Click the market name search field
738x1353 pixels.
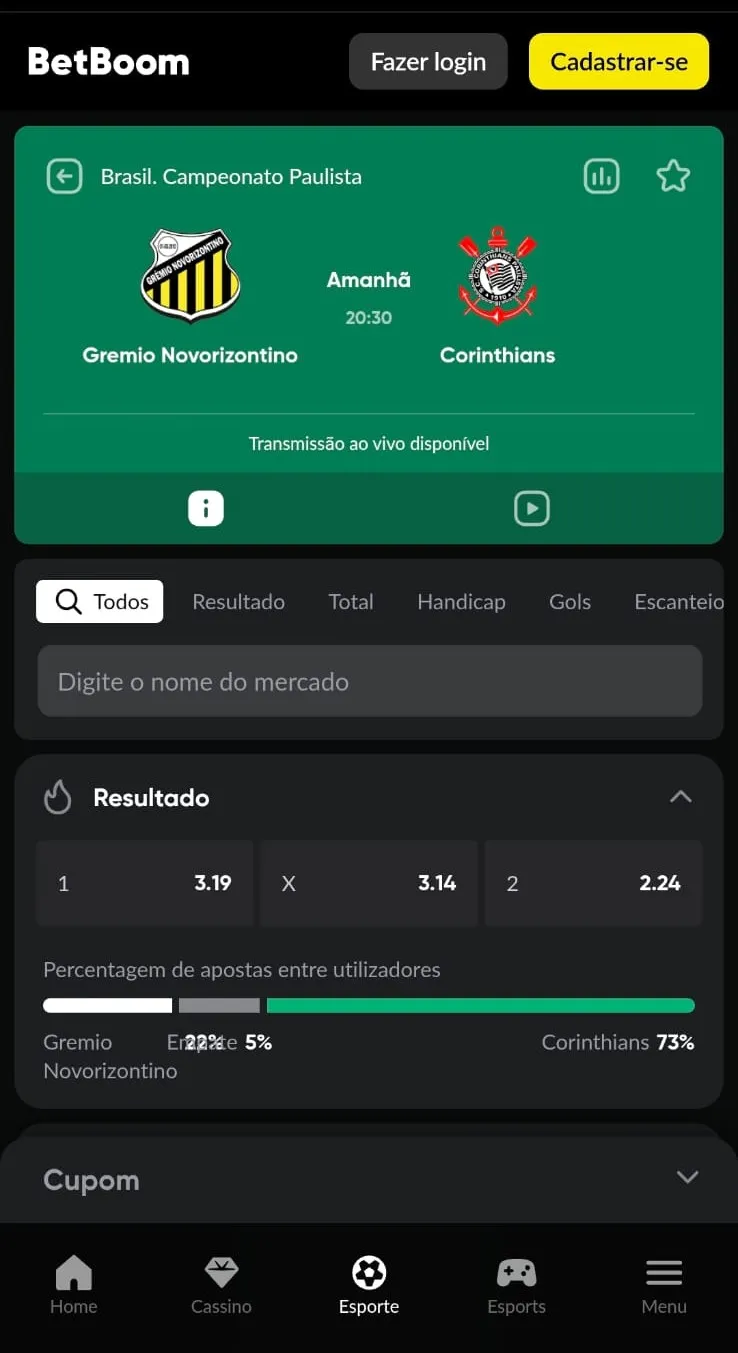pos(370,681)
